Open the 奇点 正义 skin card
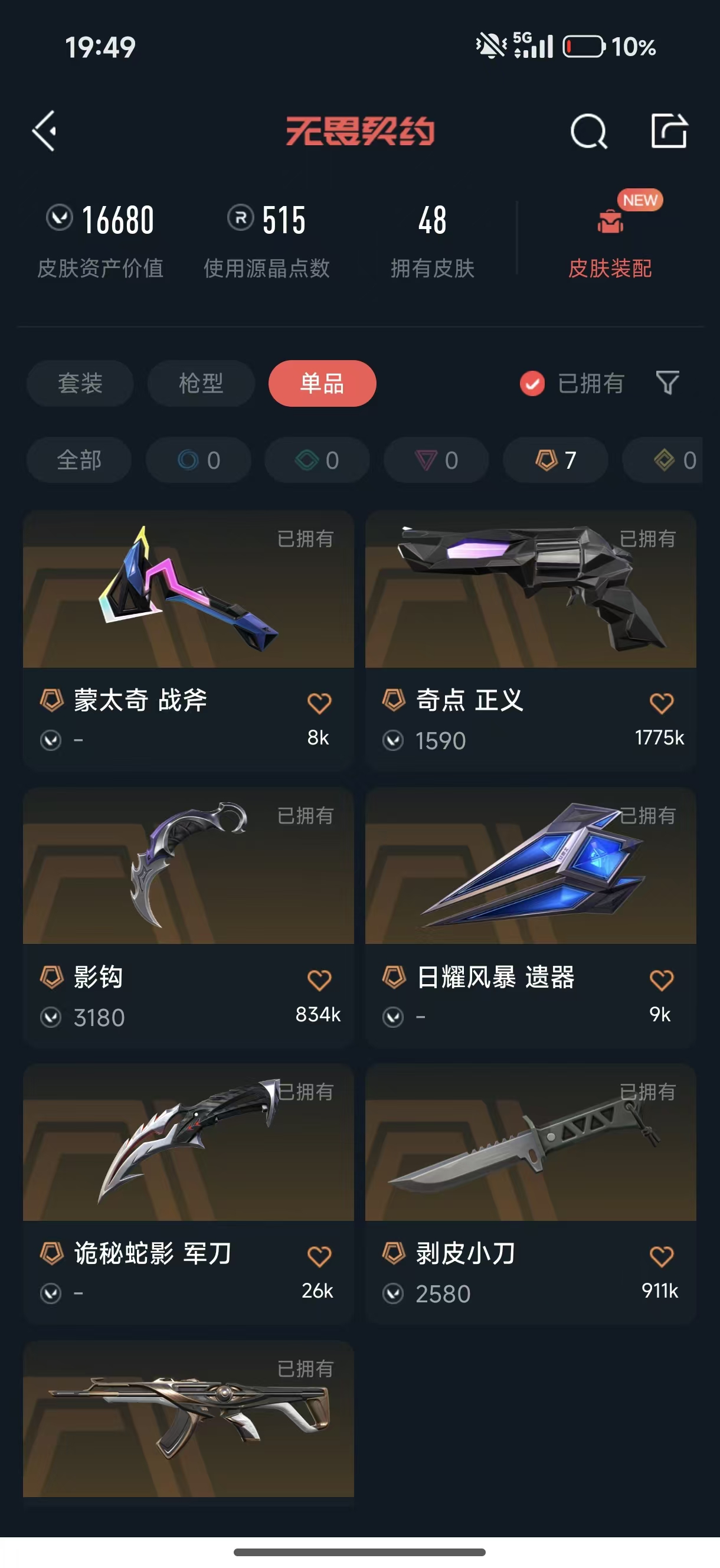 coord(530,609)
